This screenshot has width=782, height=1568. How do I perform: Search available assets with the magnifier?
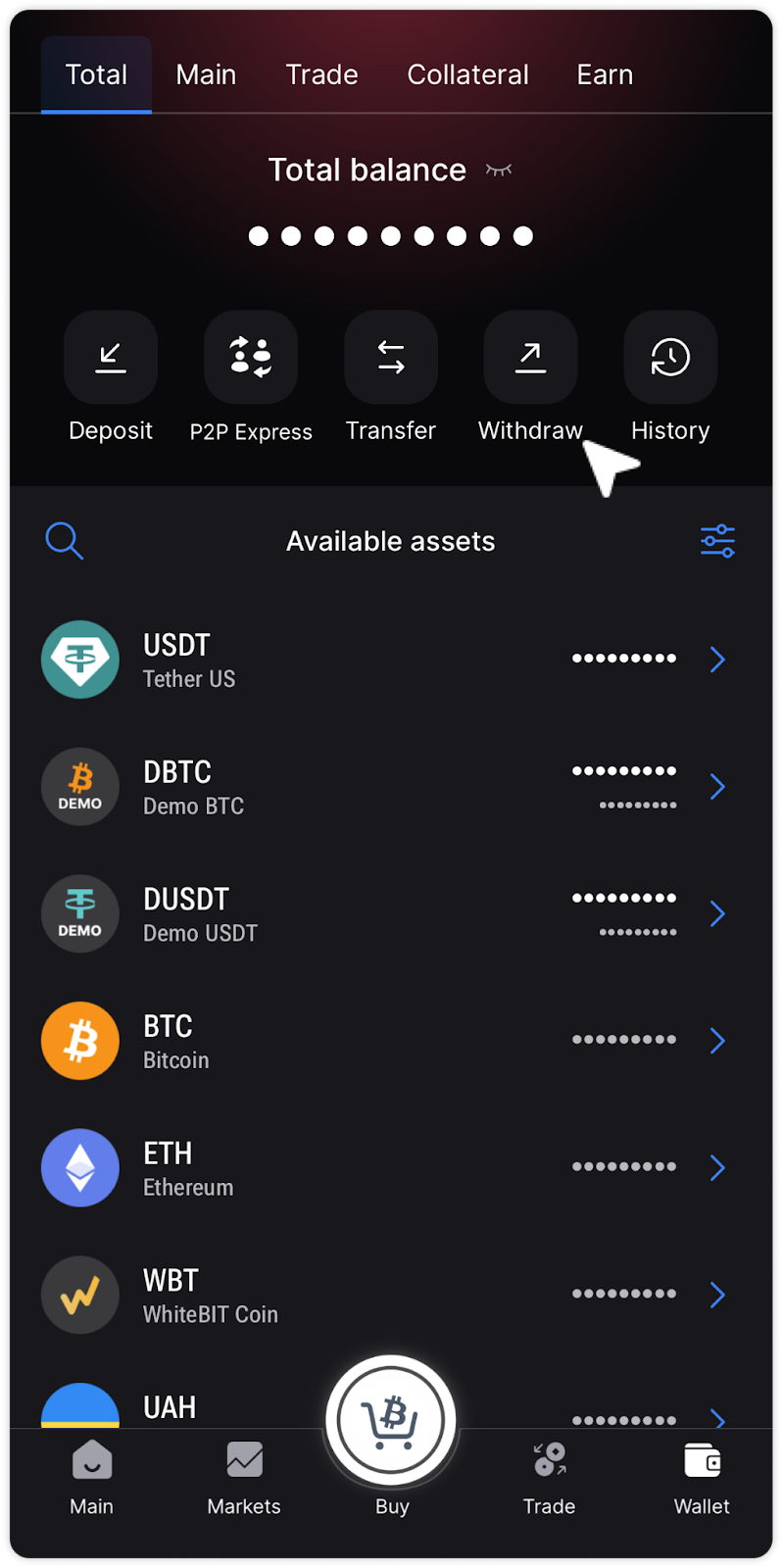(x=65, y=541)
